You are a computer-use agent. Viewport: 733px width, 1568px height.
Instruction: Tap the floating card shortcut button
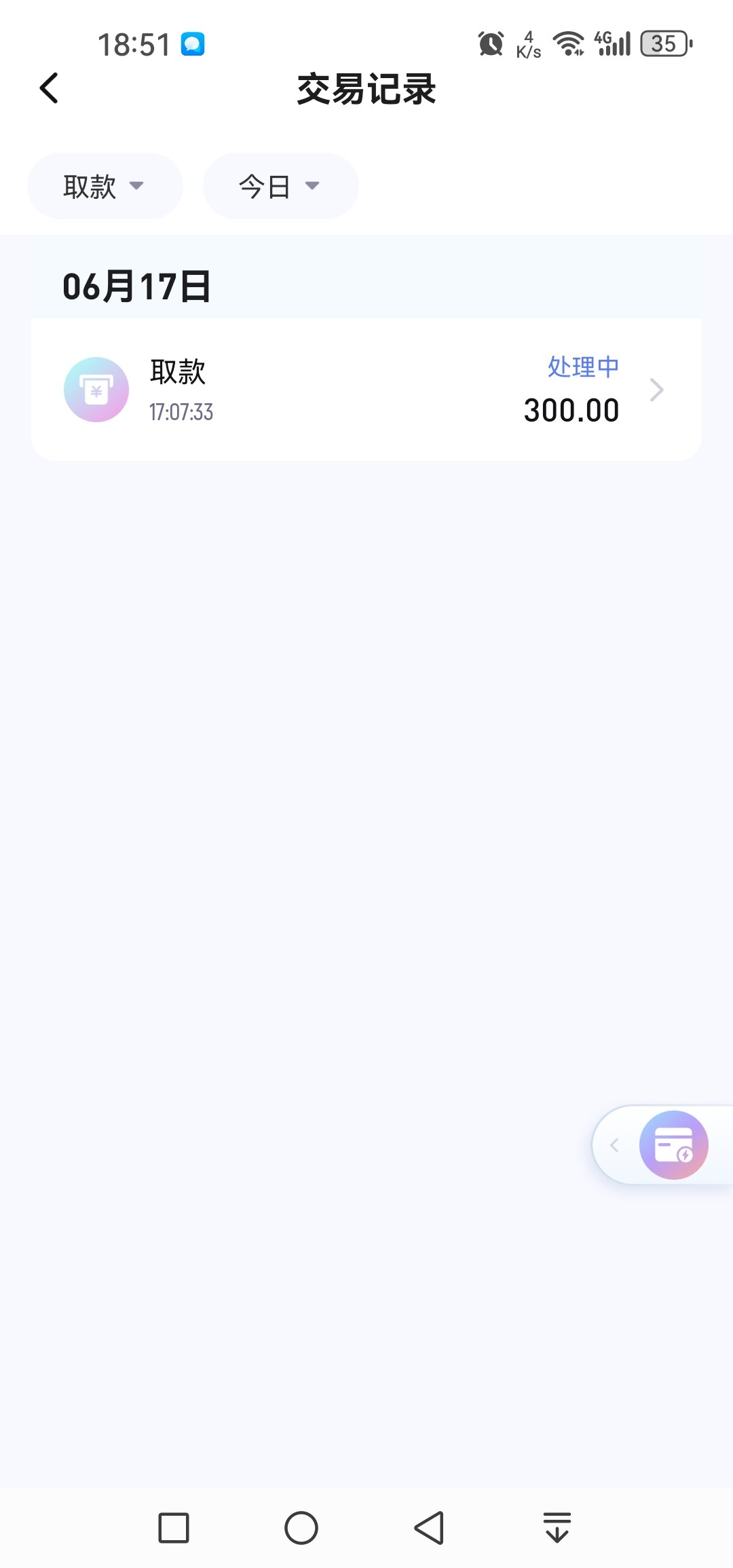pyautogui.click(x=673, y=1145)
